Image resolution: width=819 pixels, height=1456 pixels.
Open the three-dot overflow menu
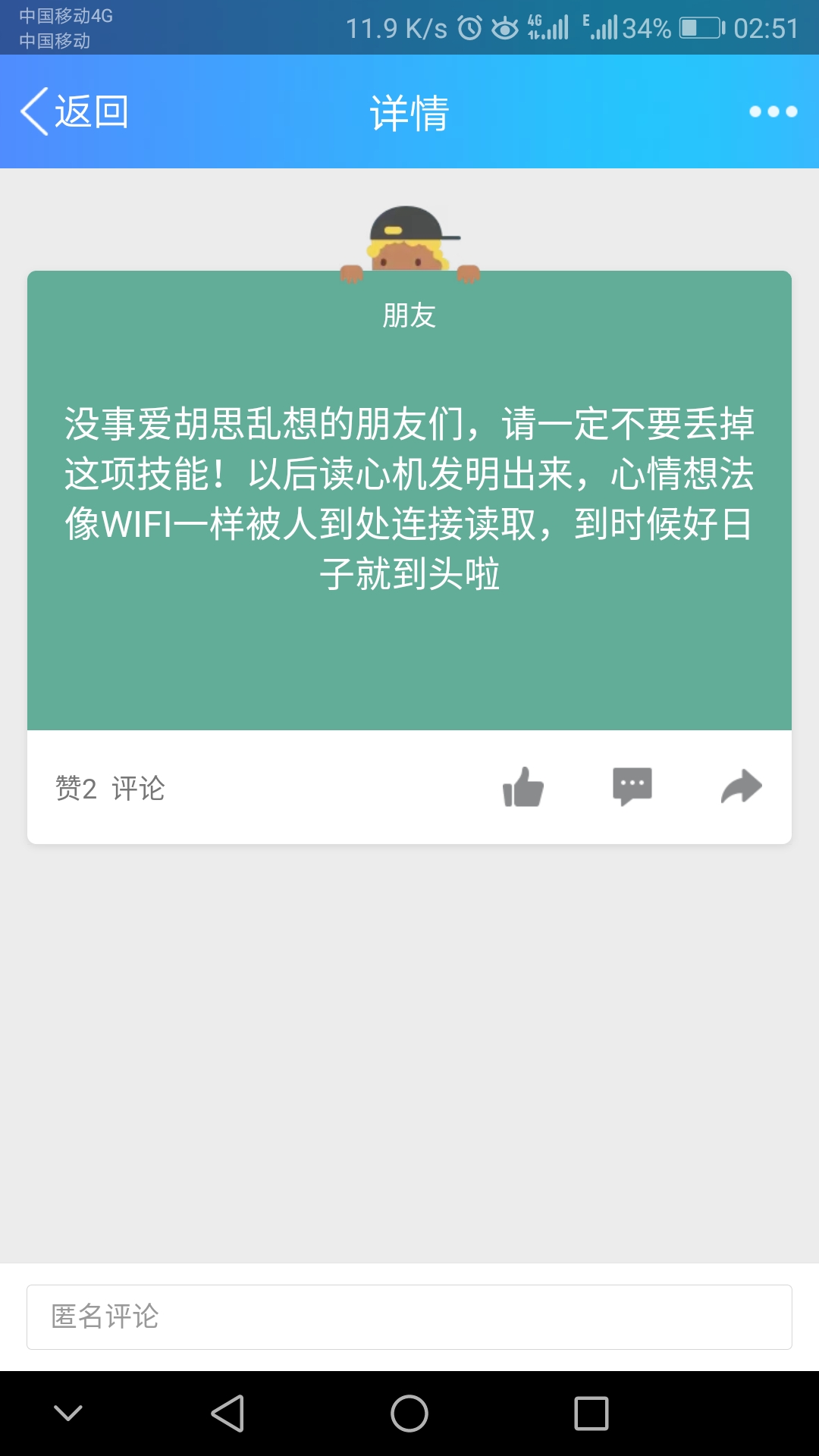[773, 111]
